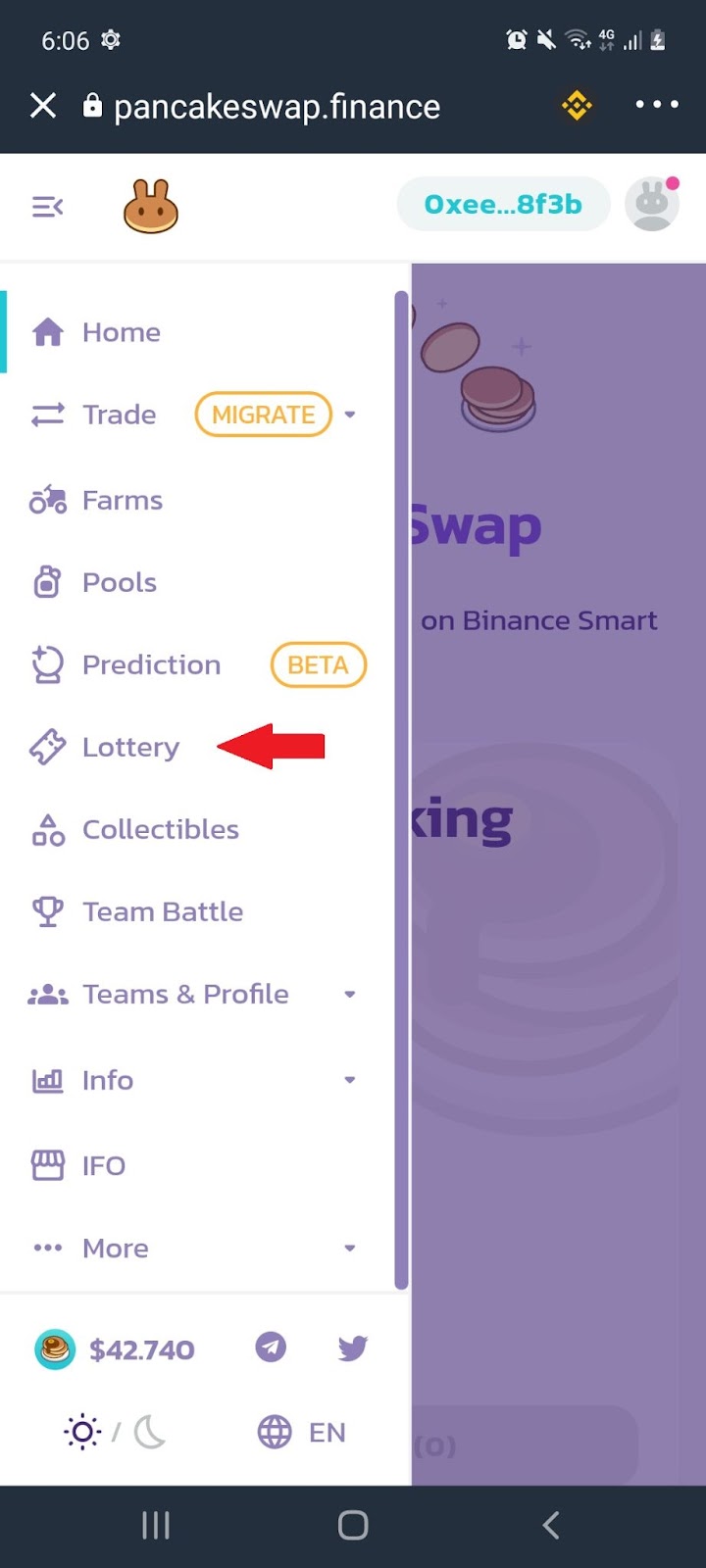Open Farms

pos(122,501)
